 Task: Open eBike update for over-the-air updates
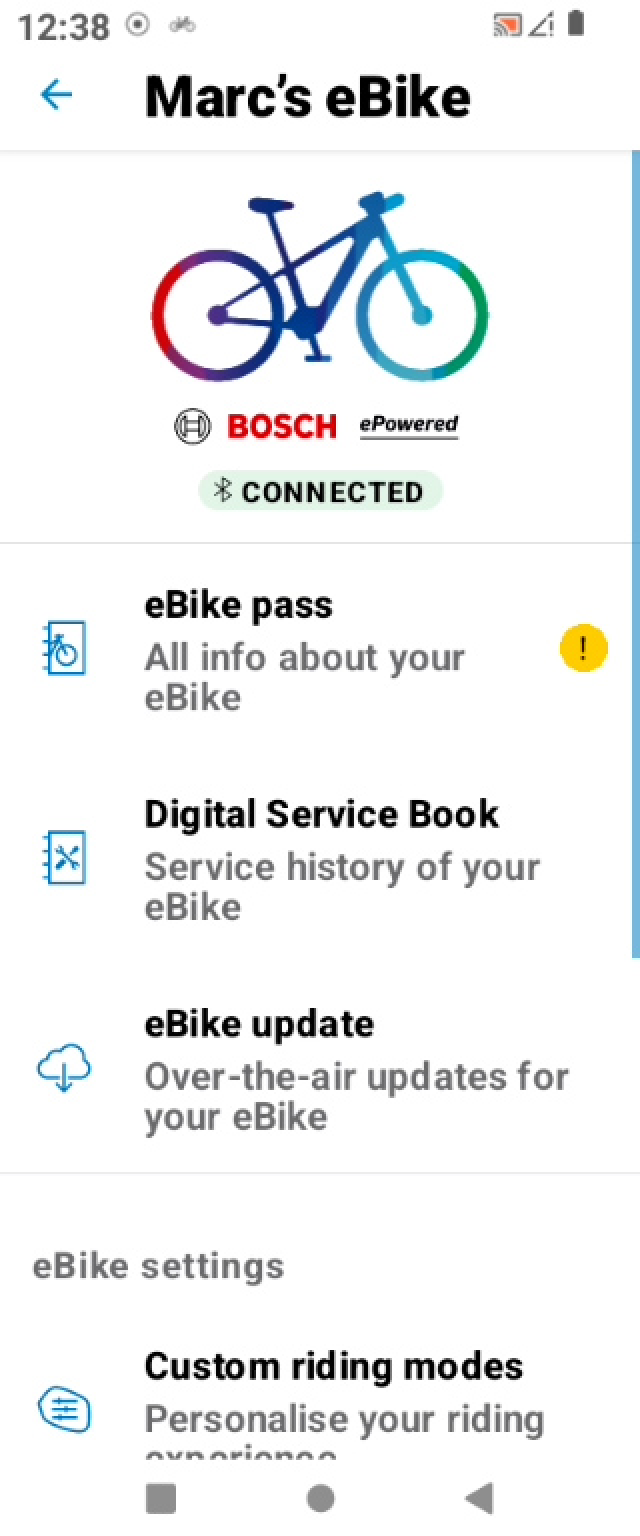click(x=320, y=1070)
